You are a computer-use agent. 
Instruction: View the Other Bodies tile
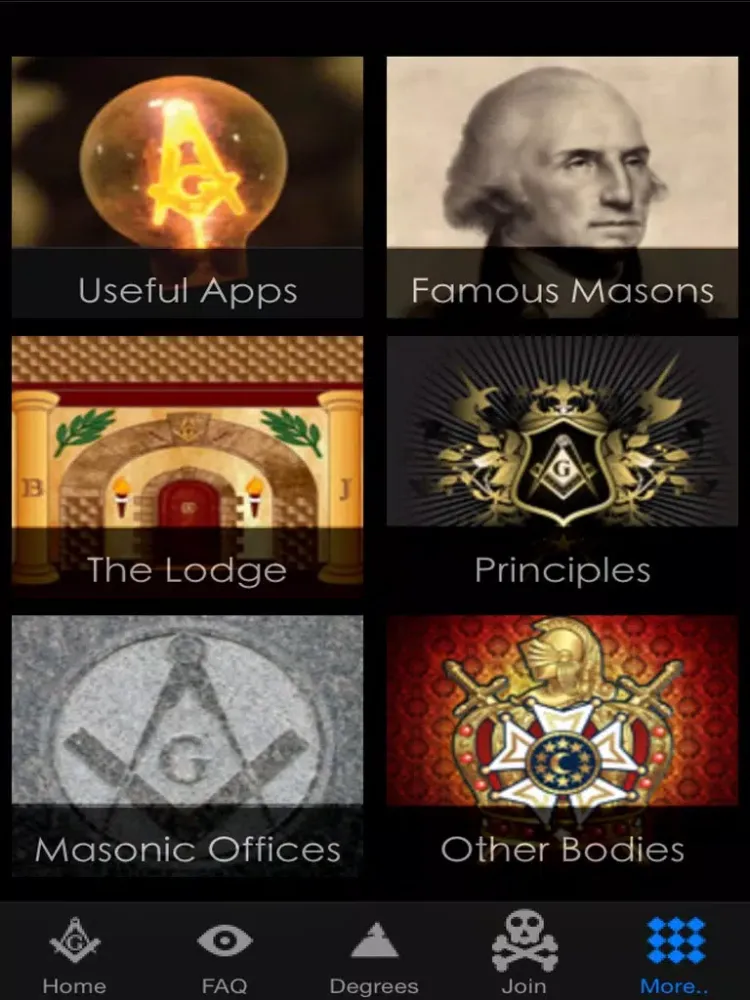click(562, 746)
